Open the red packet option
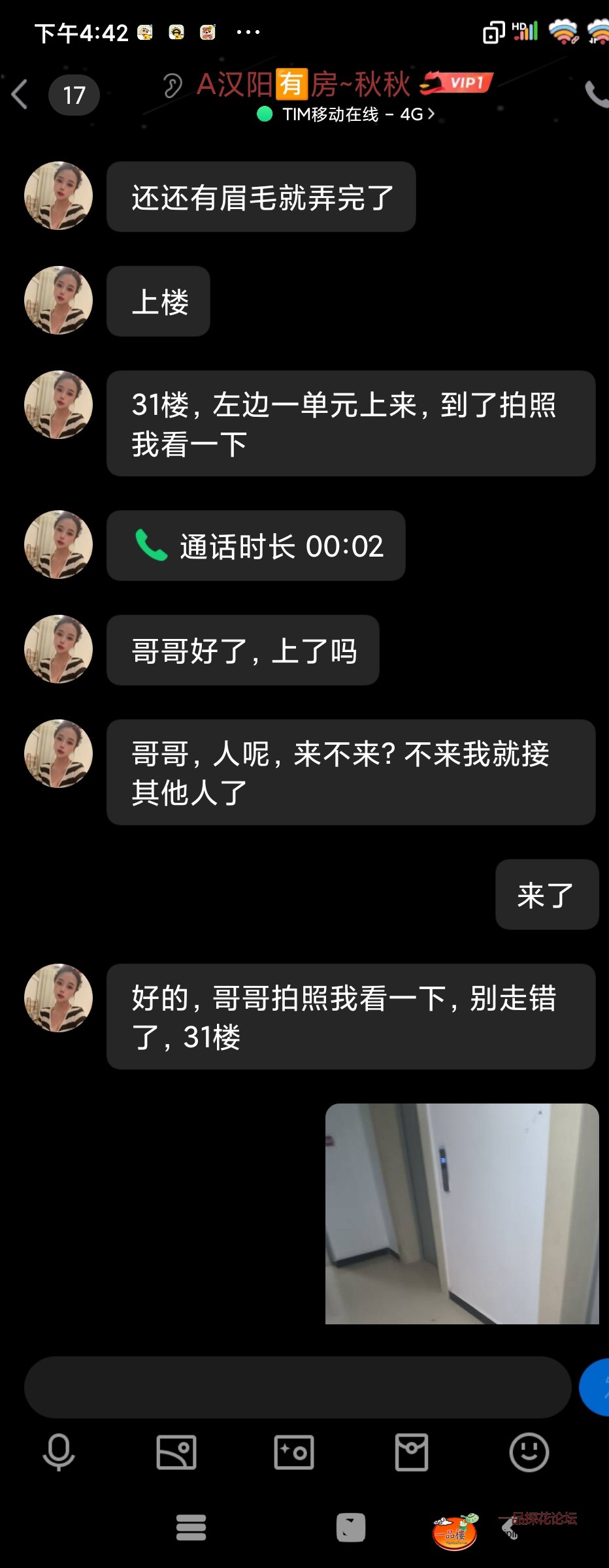This screenshot has height=1568, width=609. tap(412, 1452)
